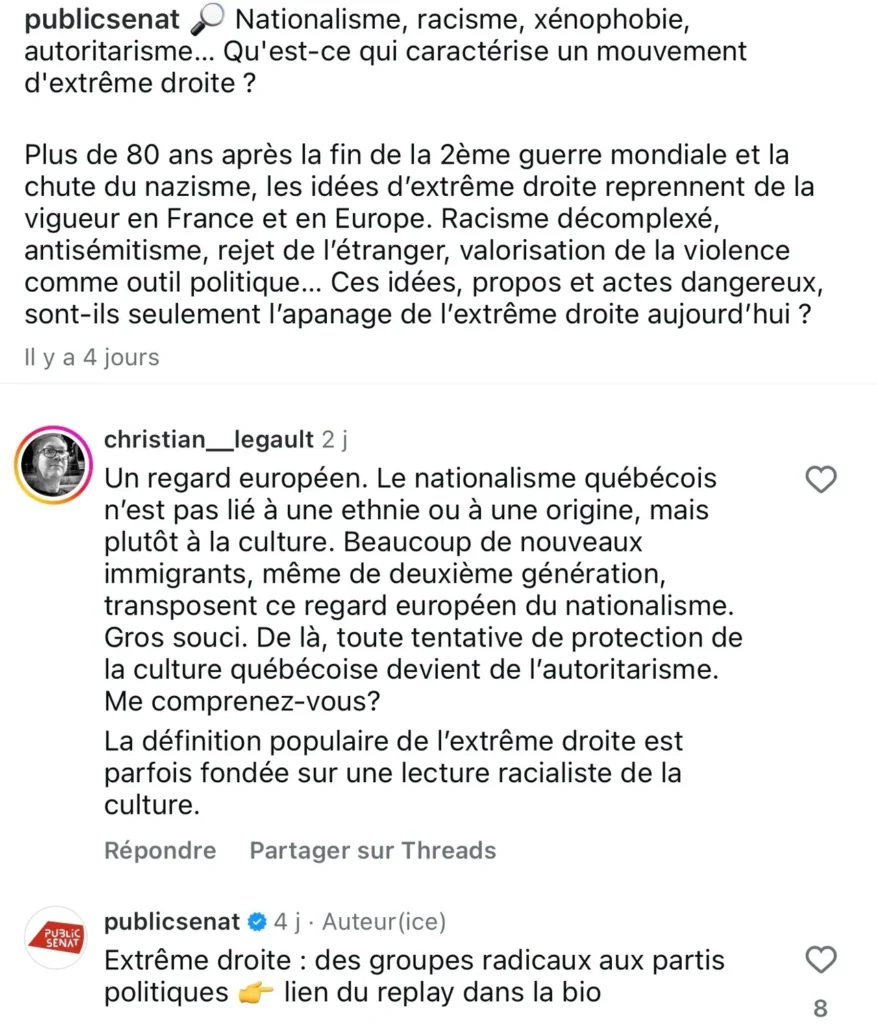Like publicsenat's pinned comment
The width and height of the screenshot is (877, 1024).
pyautogui.click(x=821, y=961)
